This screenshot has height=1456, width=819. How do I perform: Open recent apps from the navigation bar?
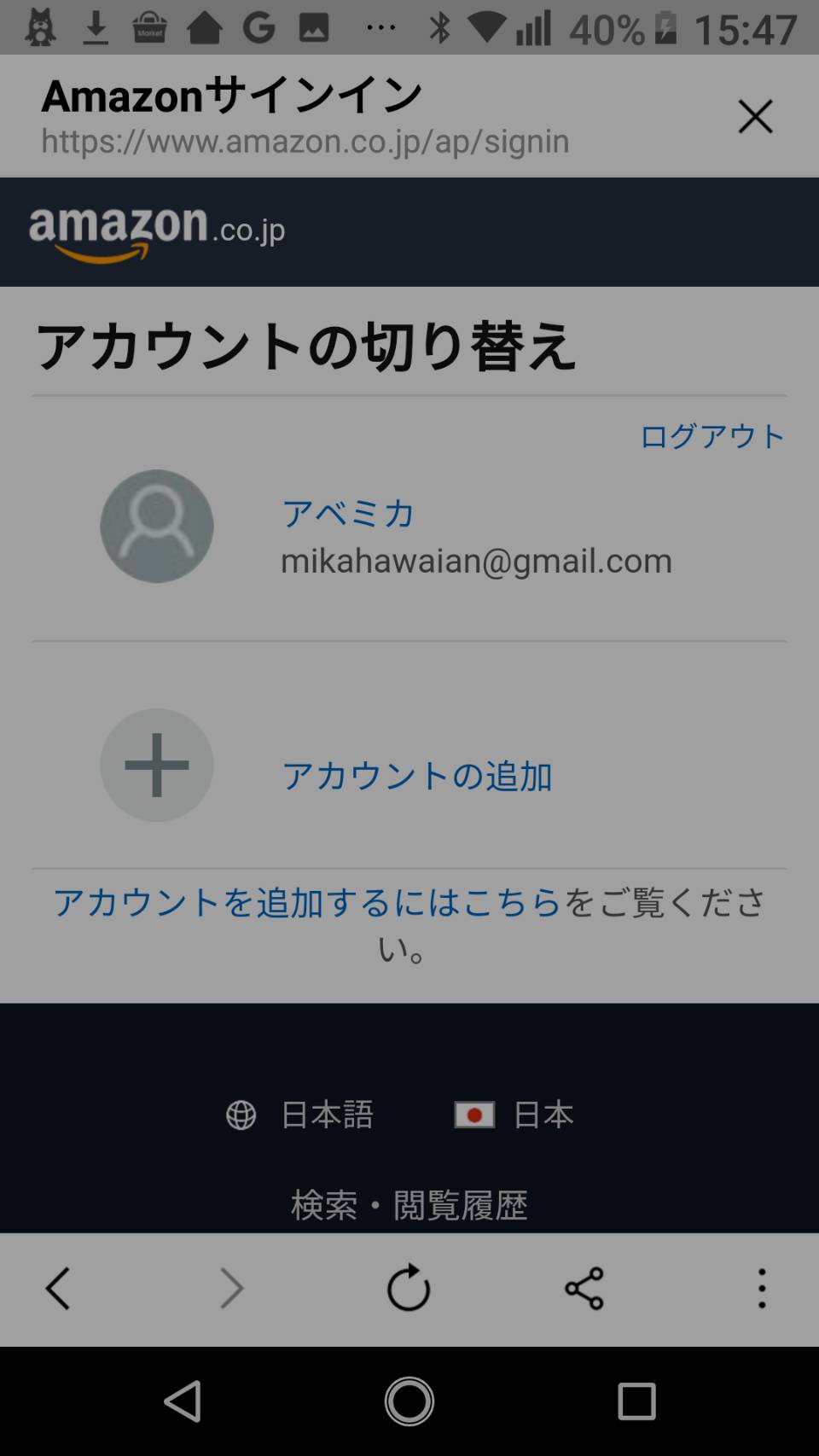coord(636,1401)
